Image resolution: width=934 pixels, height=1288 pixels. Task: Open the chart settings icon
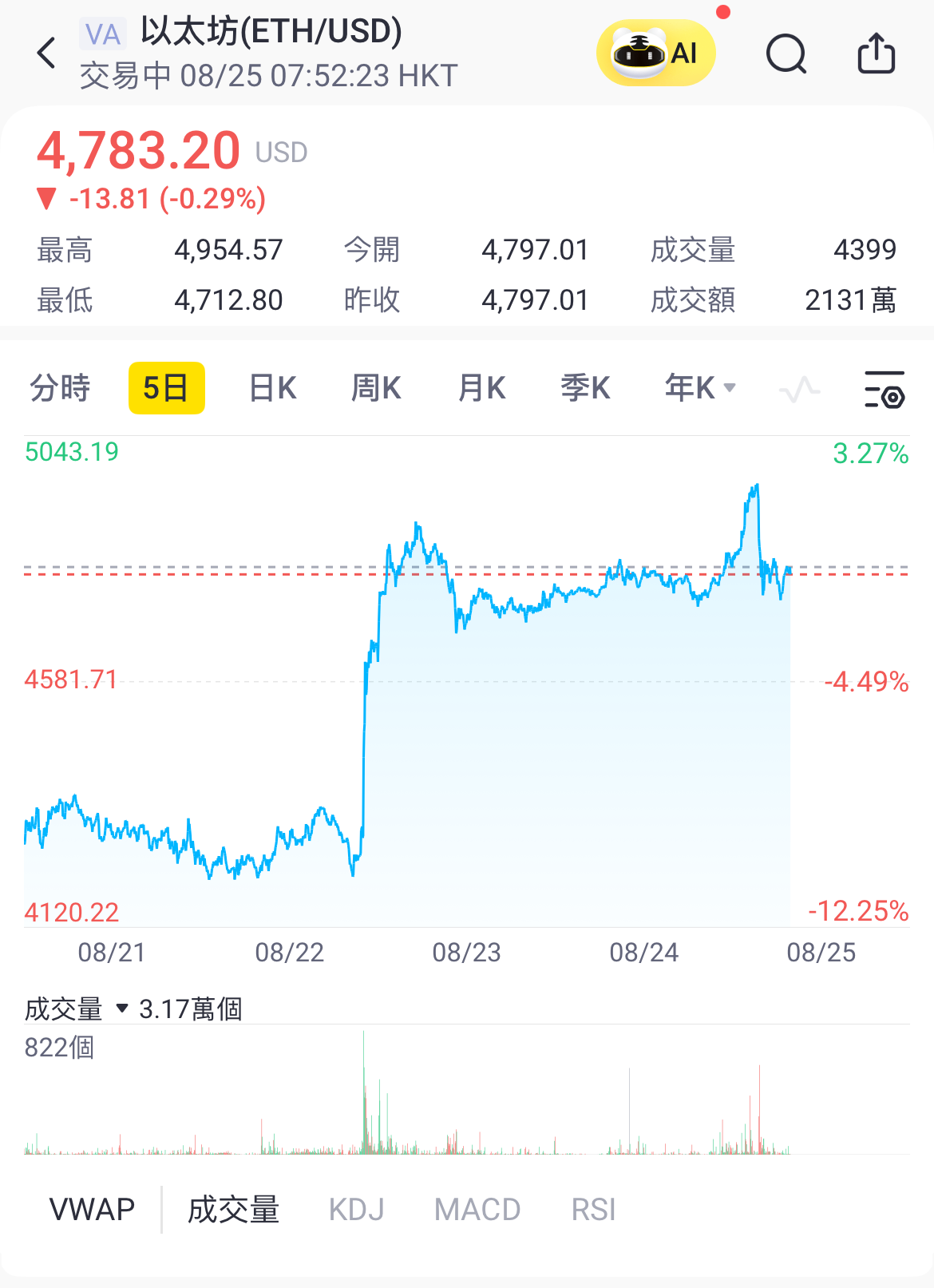coord(885,389)
